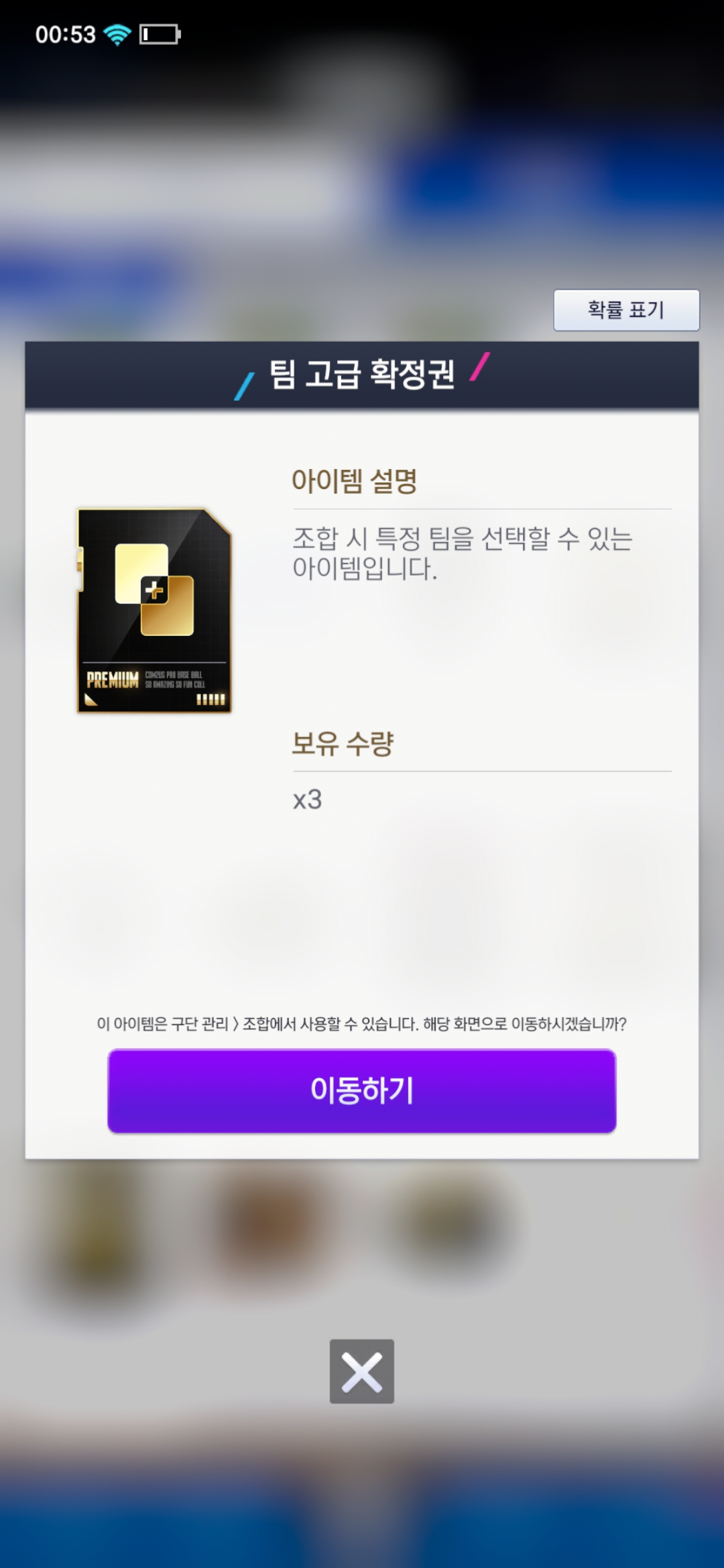Close the item detail popup
Viewport: 724px width, 1568px height.
[362, 1371]
